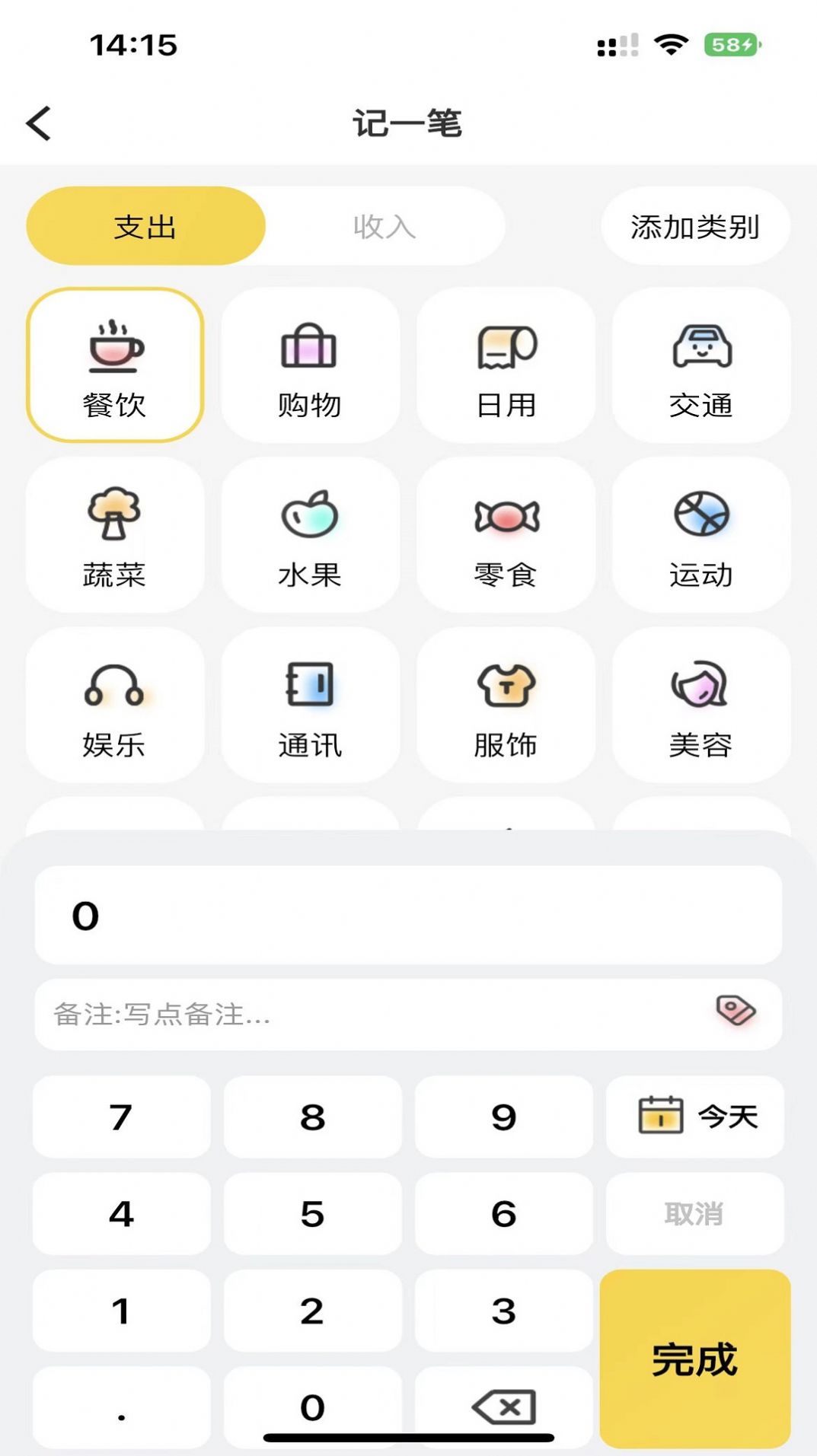Open the 今天 (today) date picker
The width and height of the screenshot is (817, 1456).
694,1117
